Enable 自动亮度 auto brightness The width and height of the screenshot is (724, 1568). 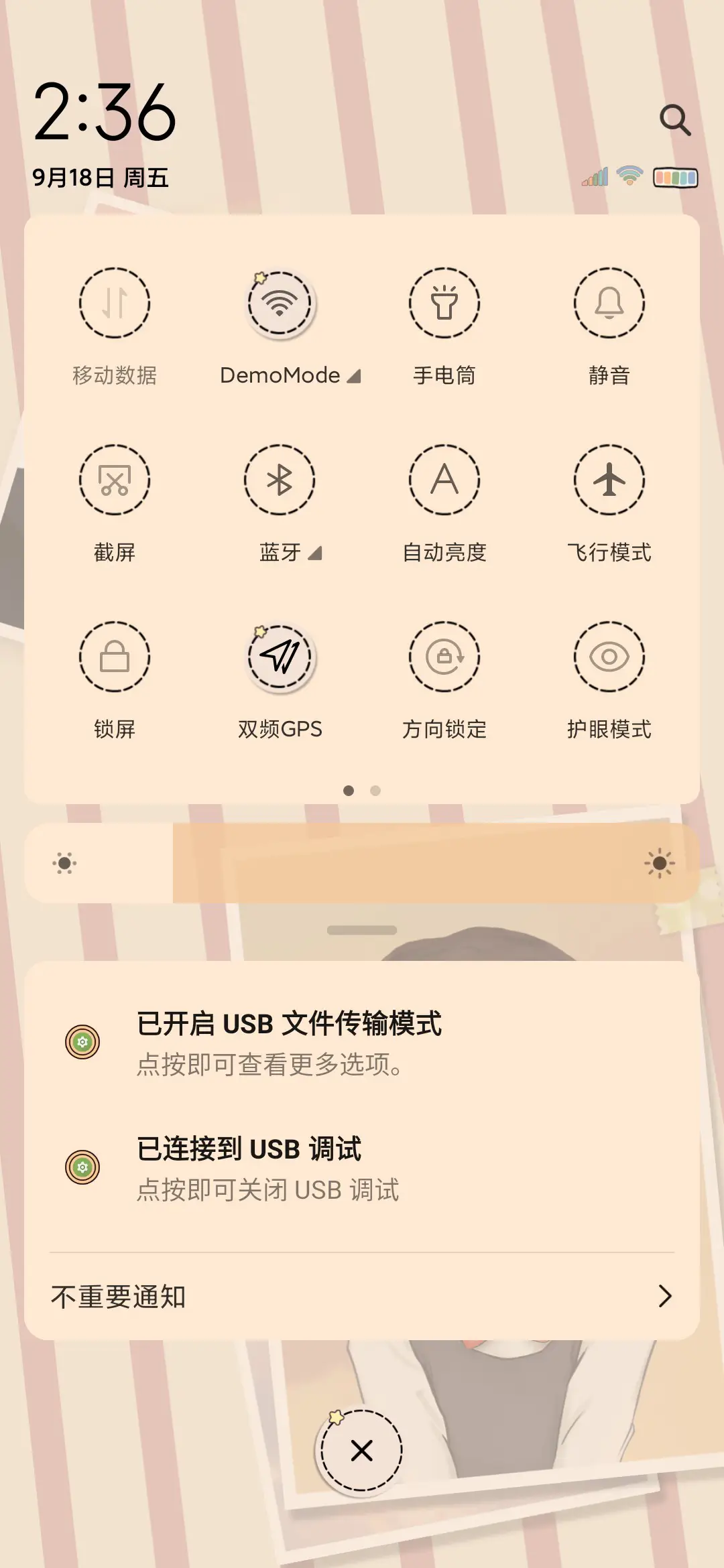coord(444,480)
